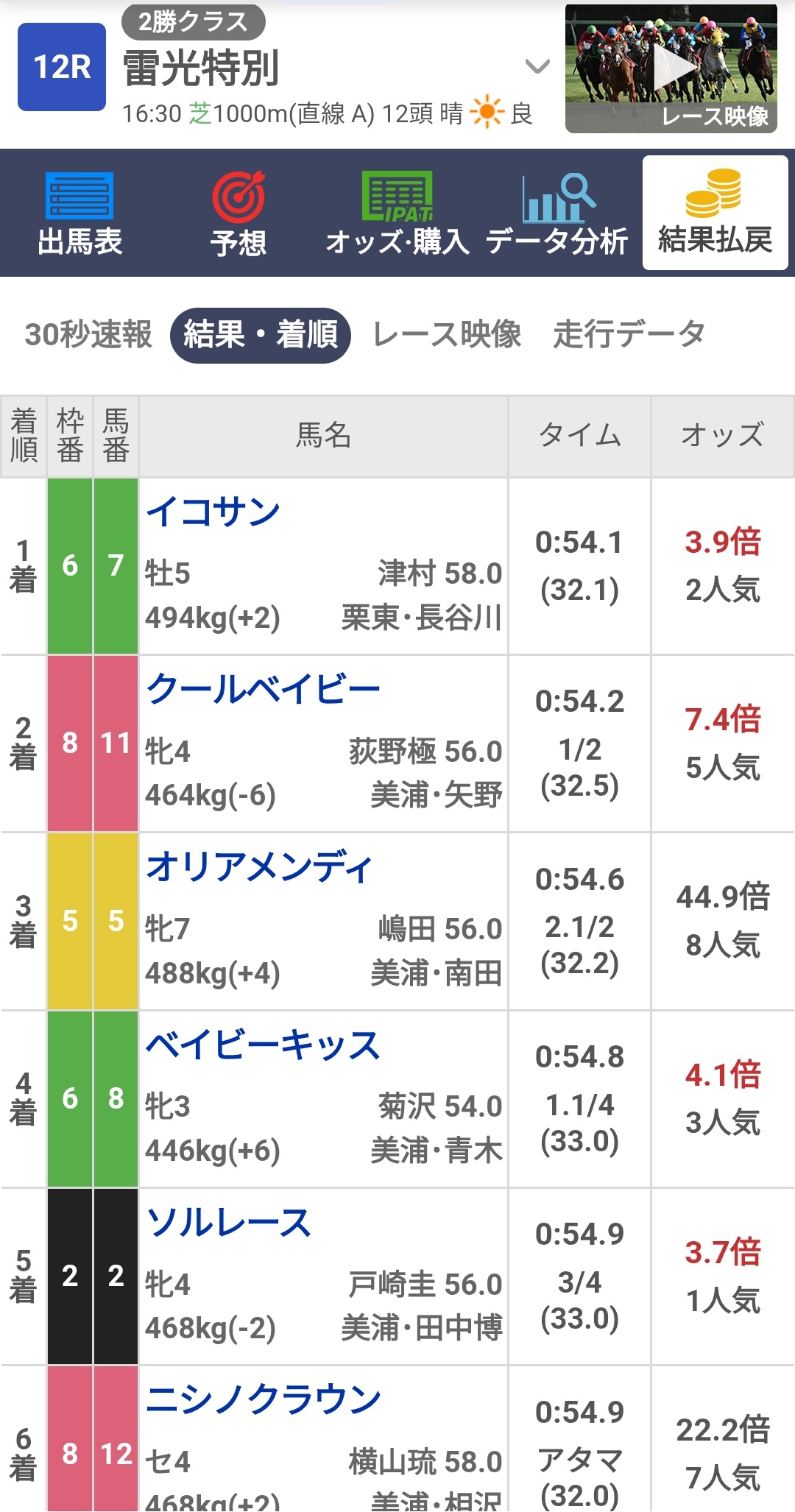Viewport: 795px width, 1512px height.
Task: Play the レース映像 video thumbnail
Action: pos(671,69)
